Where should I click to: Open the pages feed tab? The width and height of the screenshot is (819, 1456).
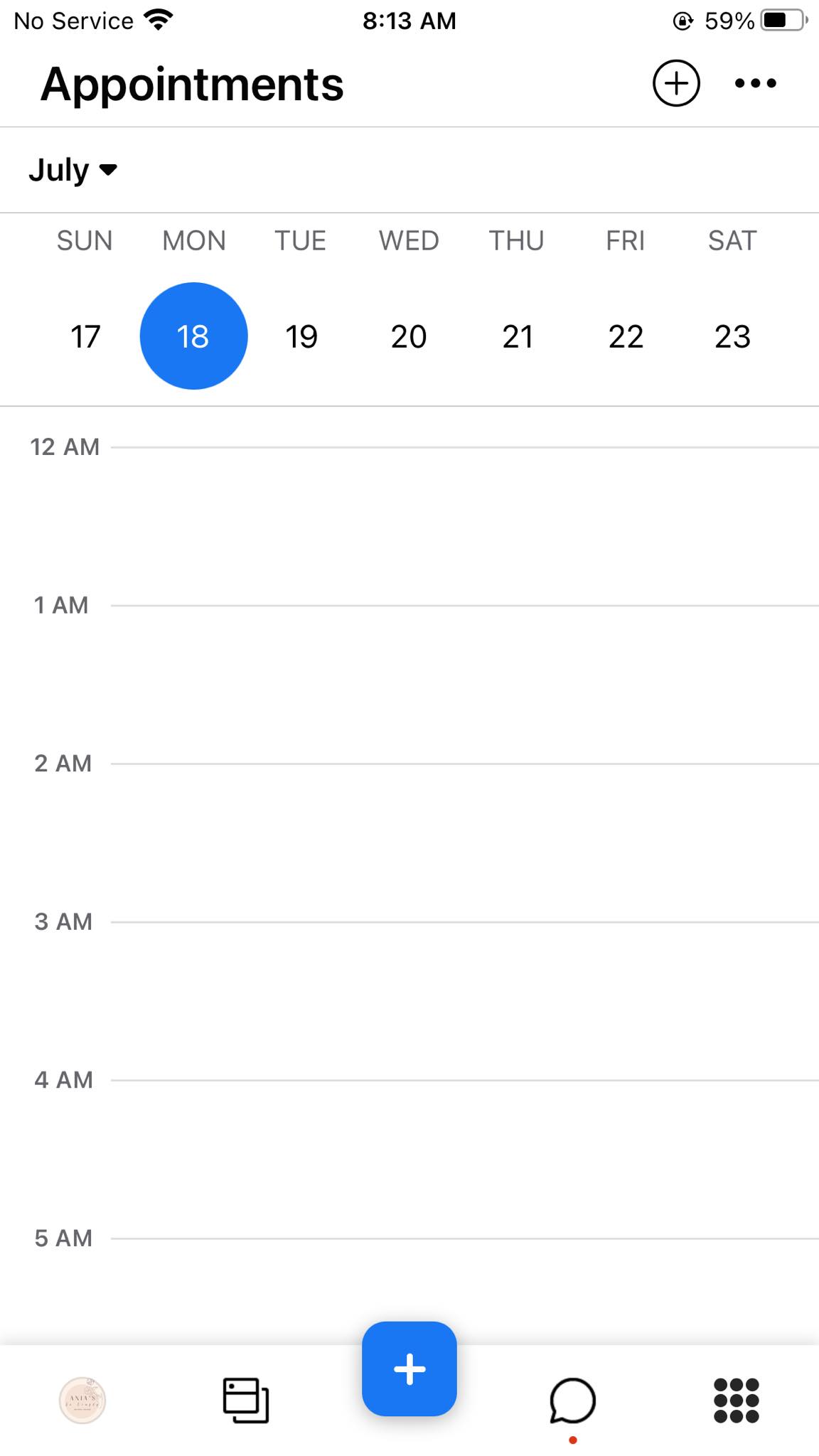pos(246,1401)
